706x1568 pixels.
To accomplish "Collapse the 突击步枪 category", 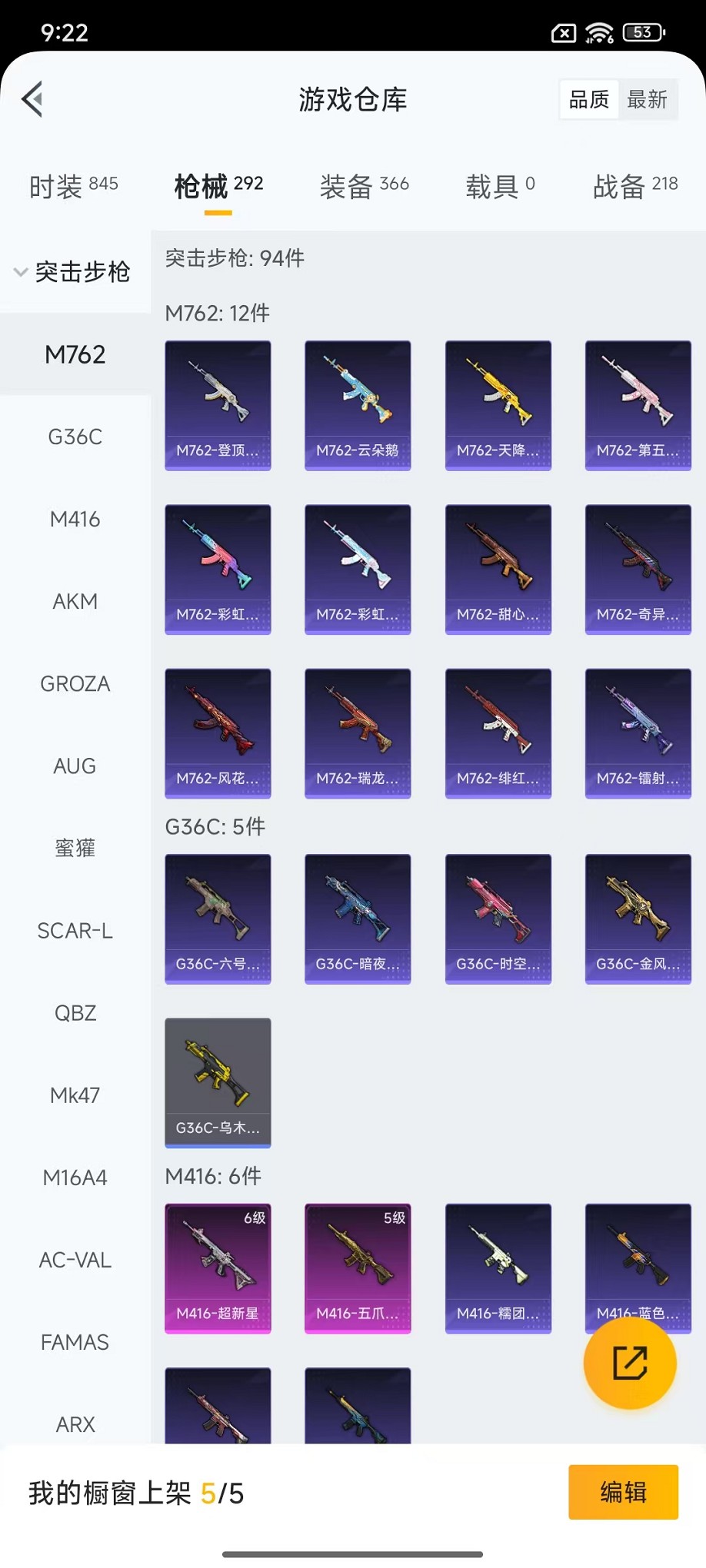I will tap(72, 271).
